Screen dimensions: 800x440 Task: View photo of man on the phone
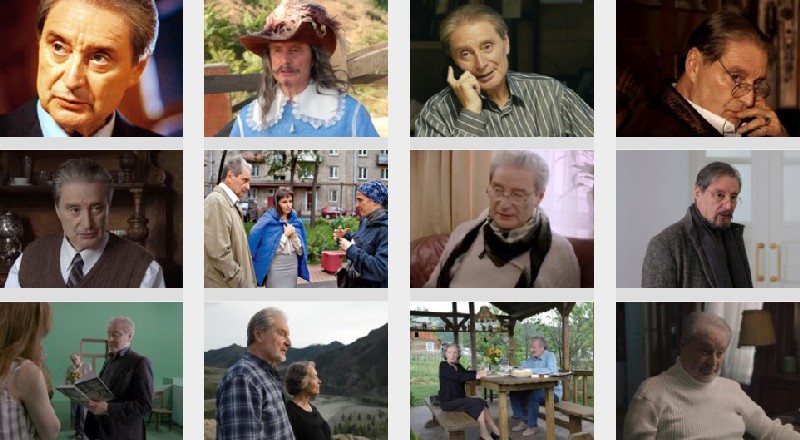click(x=501, y=68)
